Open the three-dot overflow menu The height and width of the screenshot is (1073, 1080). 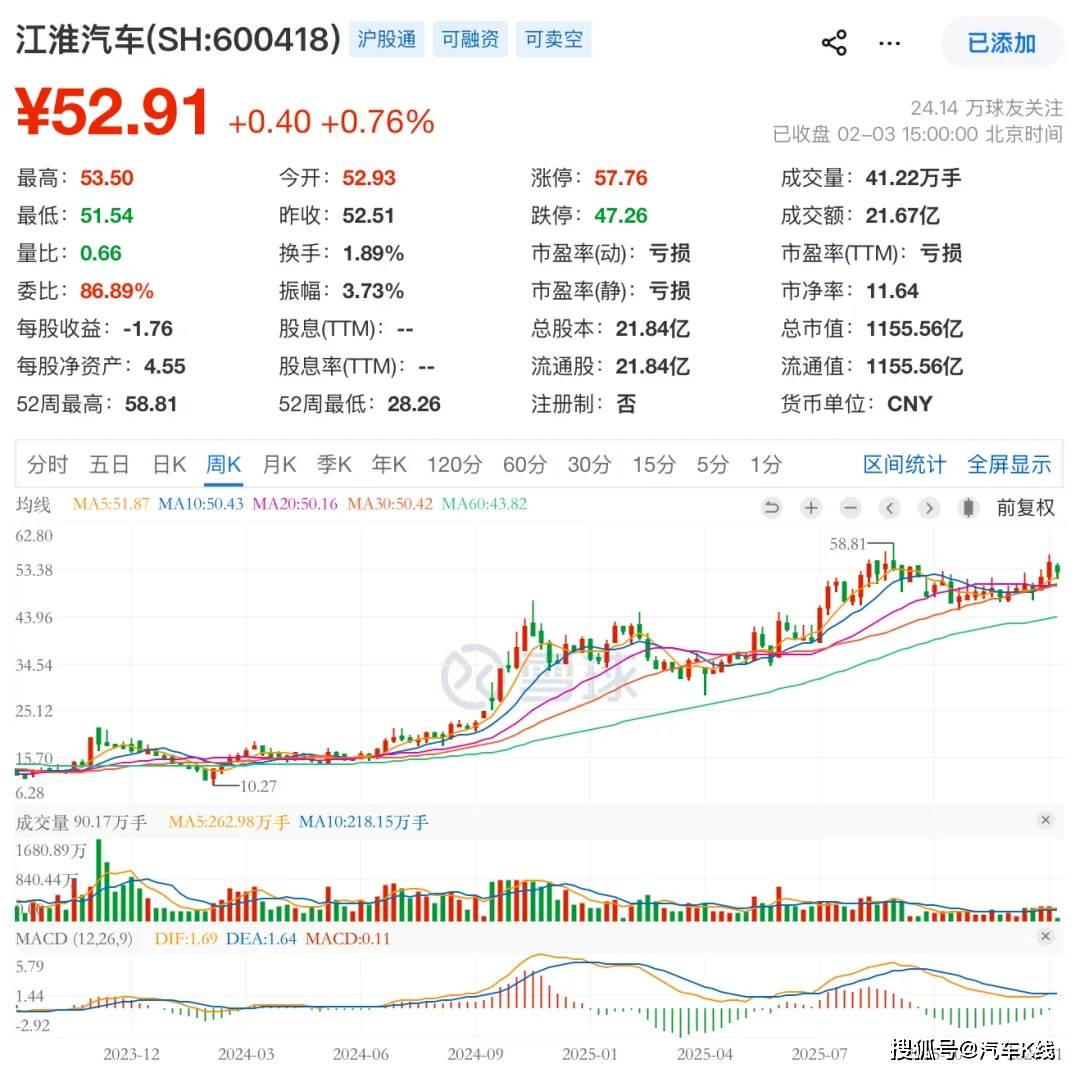coord(889,43)
